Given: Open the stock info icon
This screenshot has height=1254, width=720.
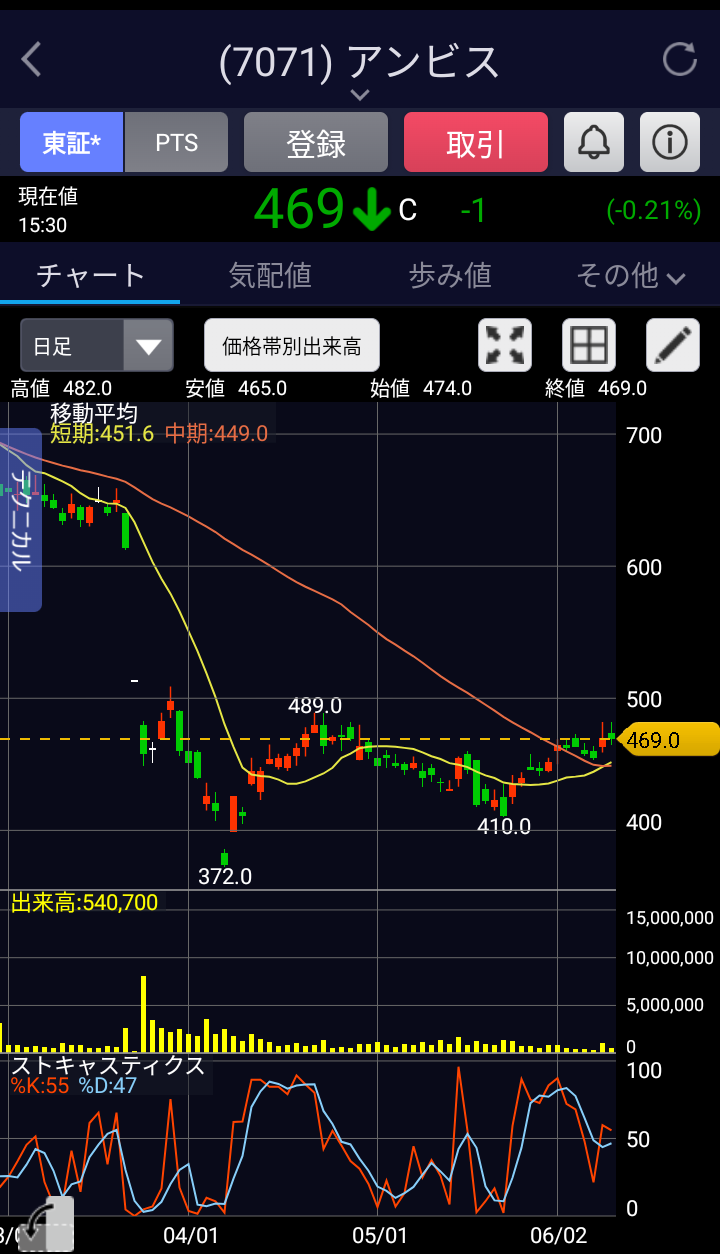Looking at the screenshot, I should click(x=670, y=143).
